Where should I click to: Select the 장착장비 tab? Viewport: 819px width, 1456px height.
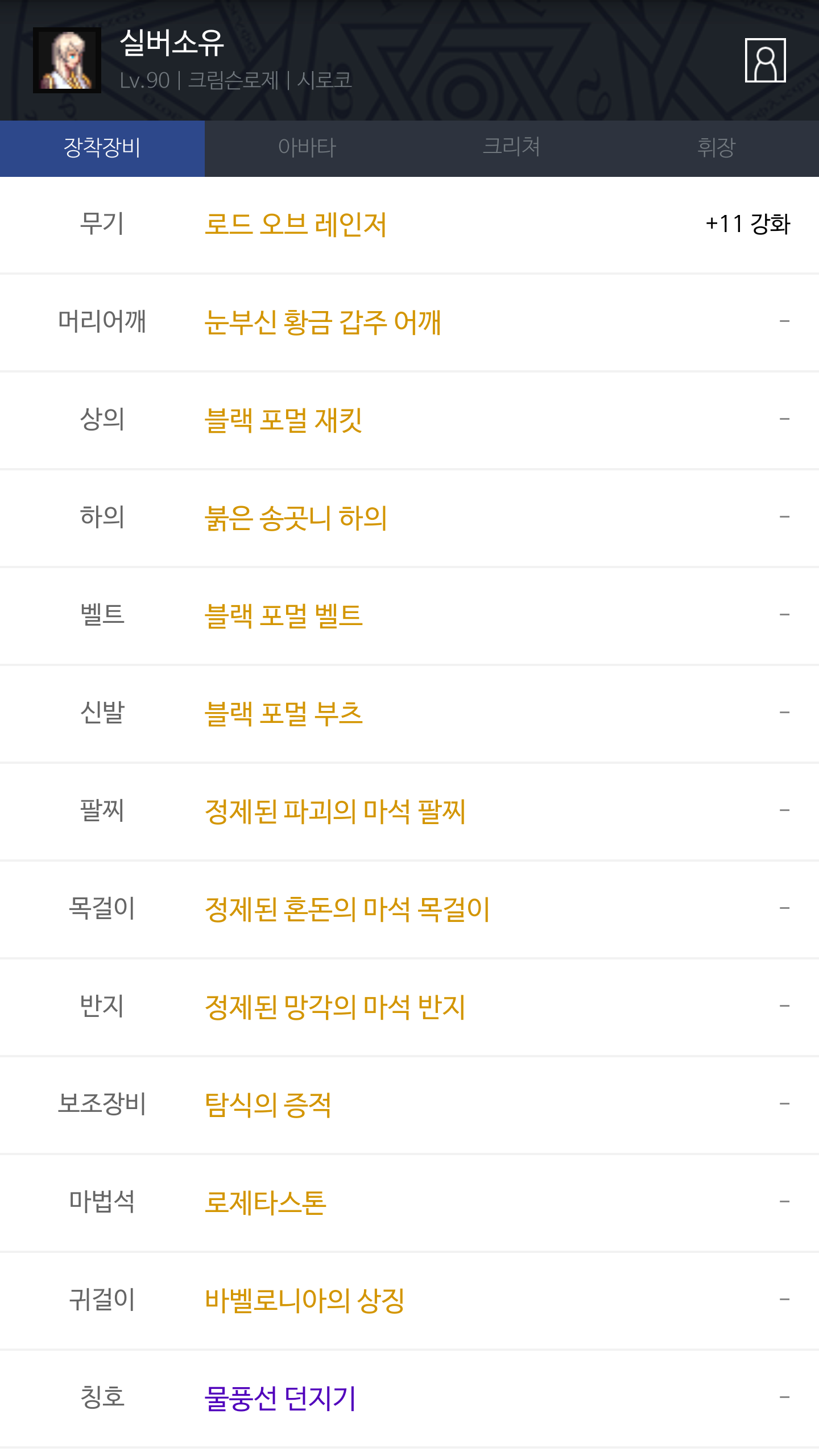pos(102,148)
